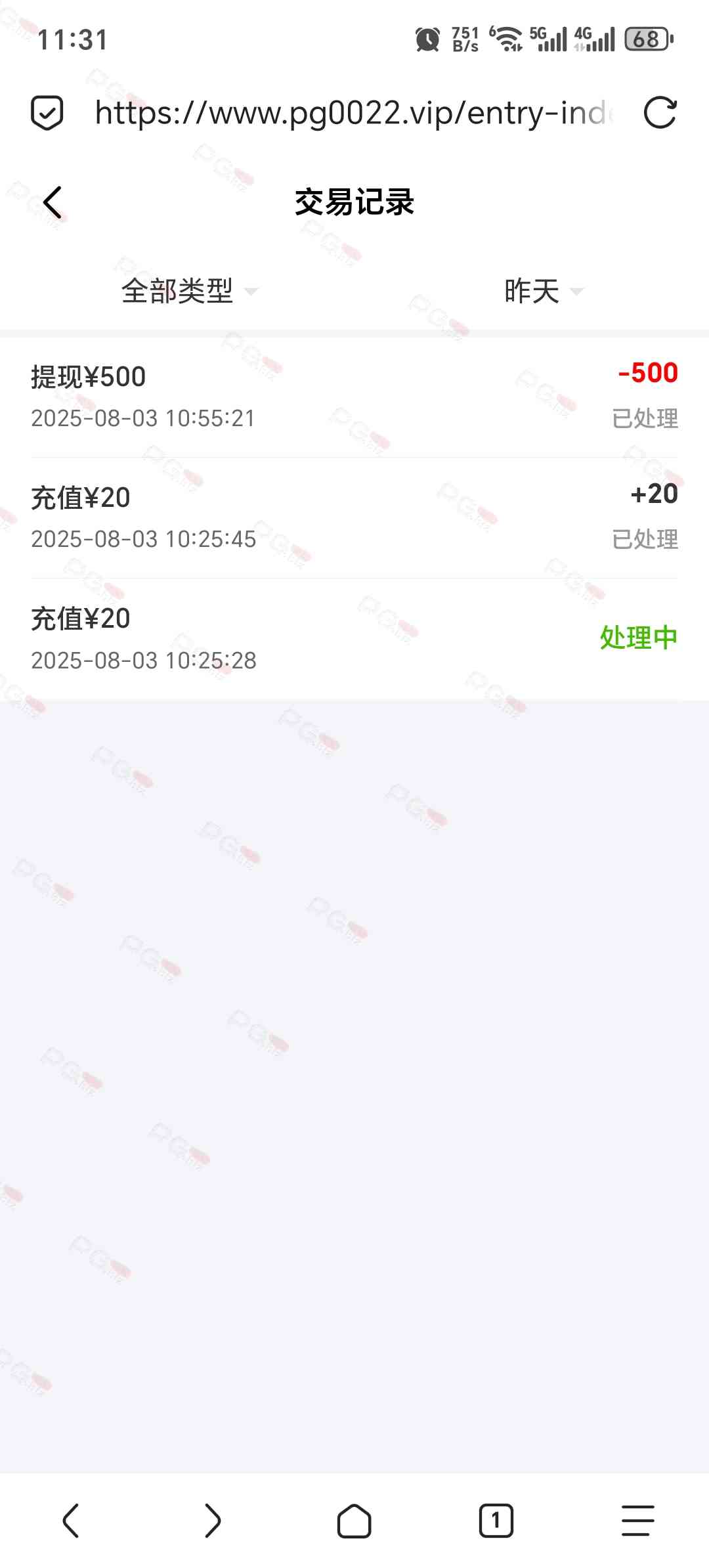This screenshot has height=1568, width=709.
Task: Tap the URL address bar
Action: (354, 113)
